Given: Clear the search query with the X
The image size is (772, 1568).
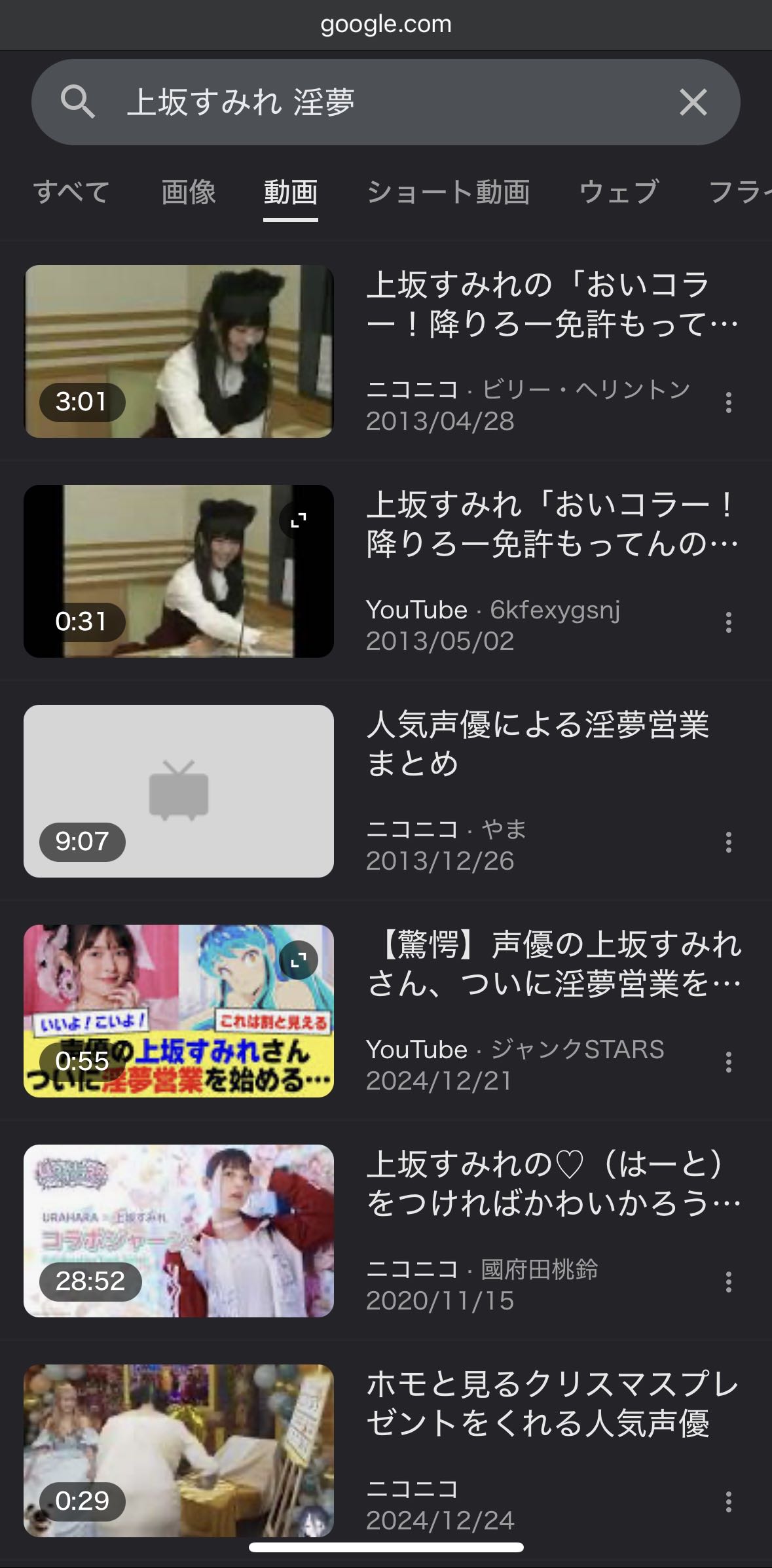Looking at the screenshot, I should tap(693, 102).
